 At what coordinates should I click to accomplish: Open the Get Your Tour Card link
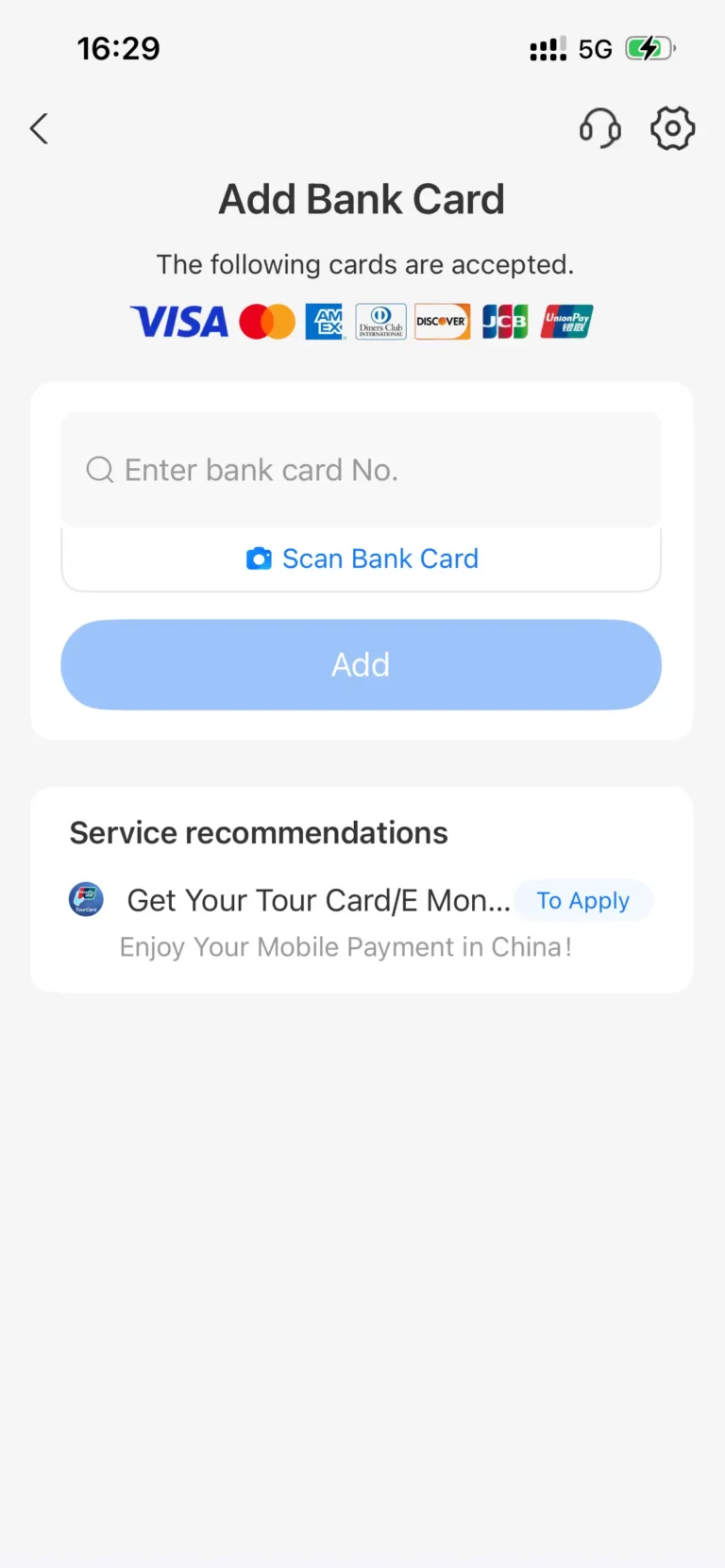click(x=318, y=900)
